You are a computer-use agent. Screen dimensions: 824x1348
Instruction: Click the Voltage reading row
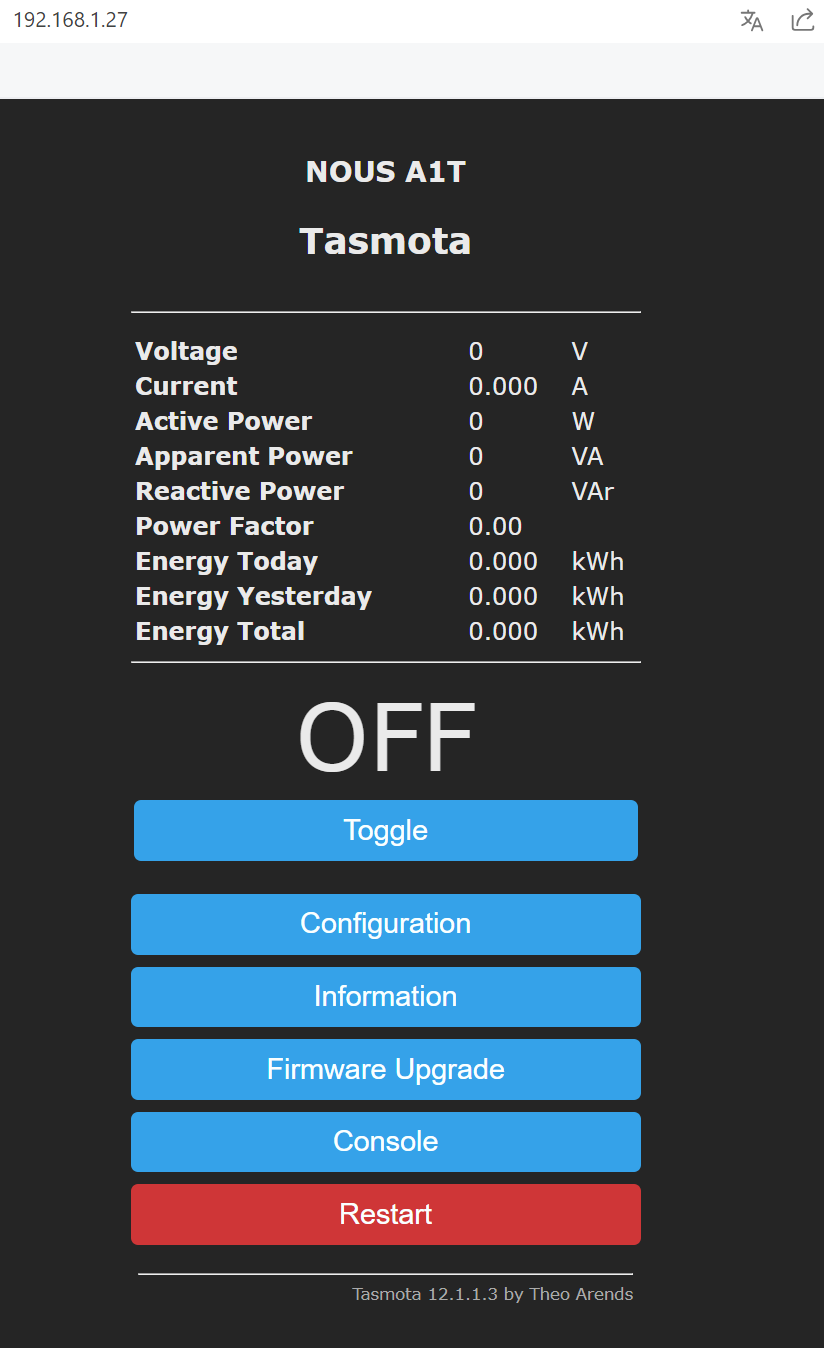coord(186,351)
